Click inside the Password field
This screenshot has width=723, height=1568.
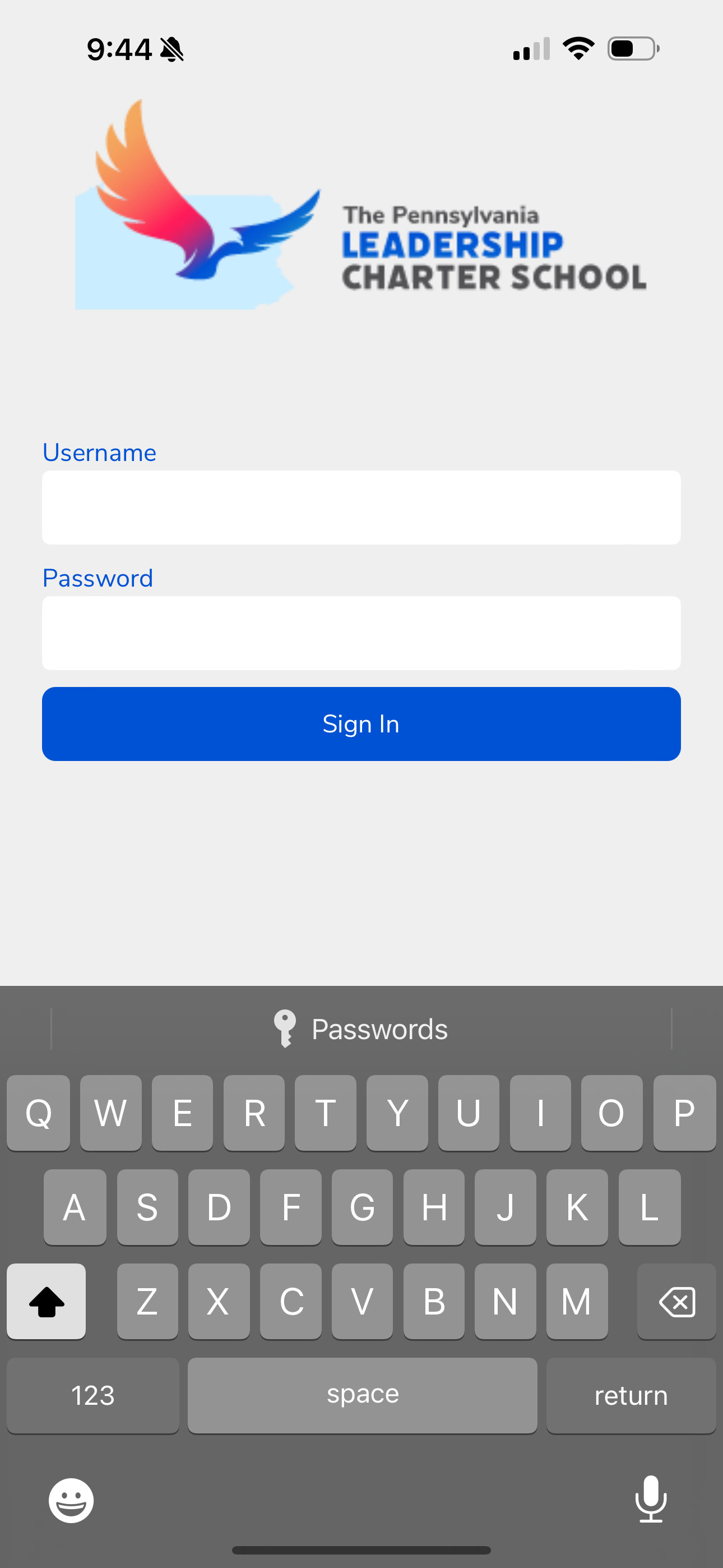pos(361,633)
